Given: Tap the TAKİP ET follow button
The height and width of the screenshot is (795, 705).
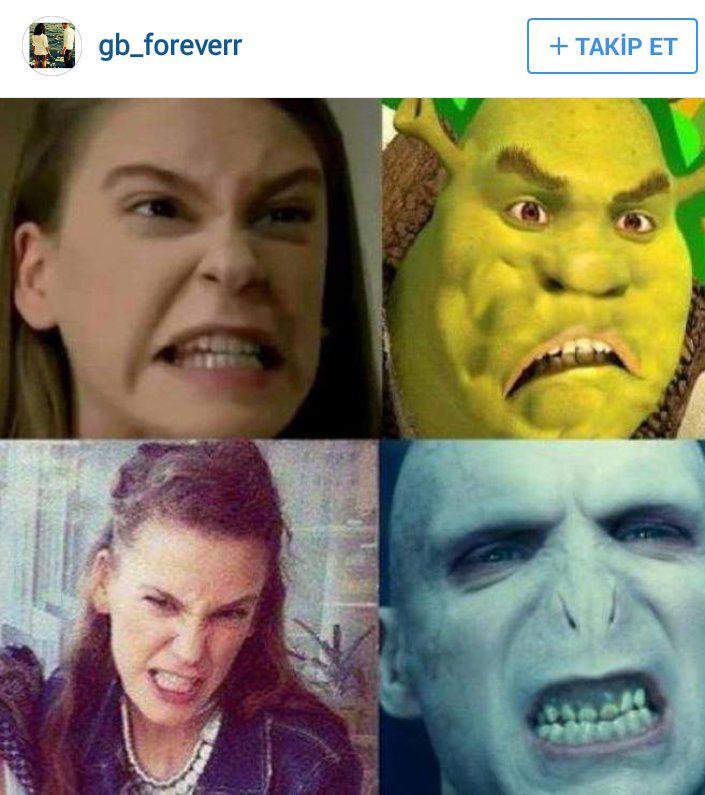Looking at the screenshot, I should [612, 46].
